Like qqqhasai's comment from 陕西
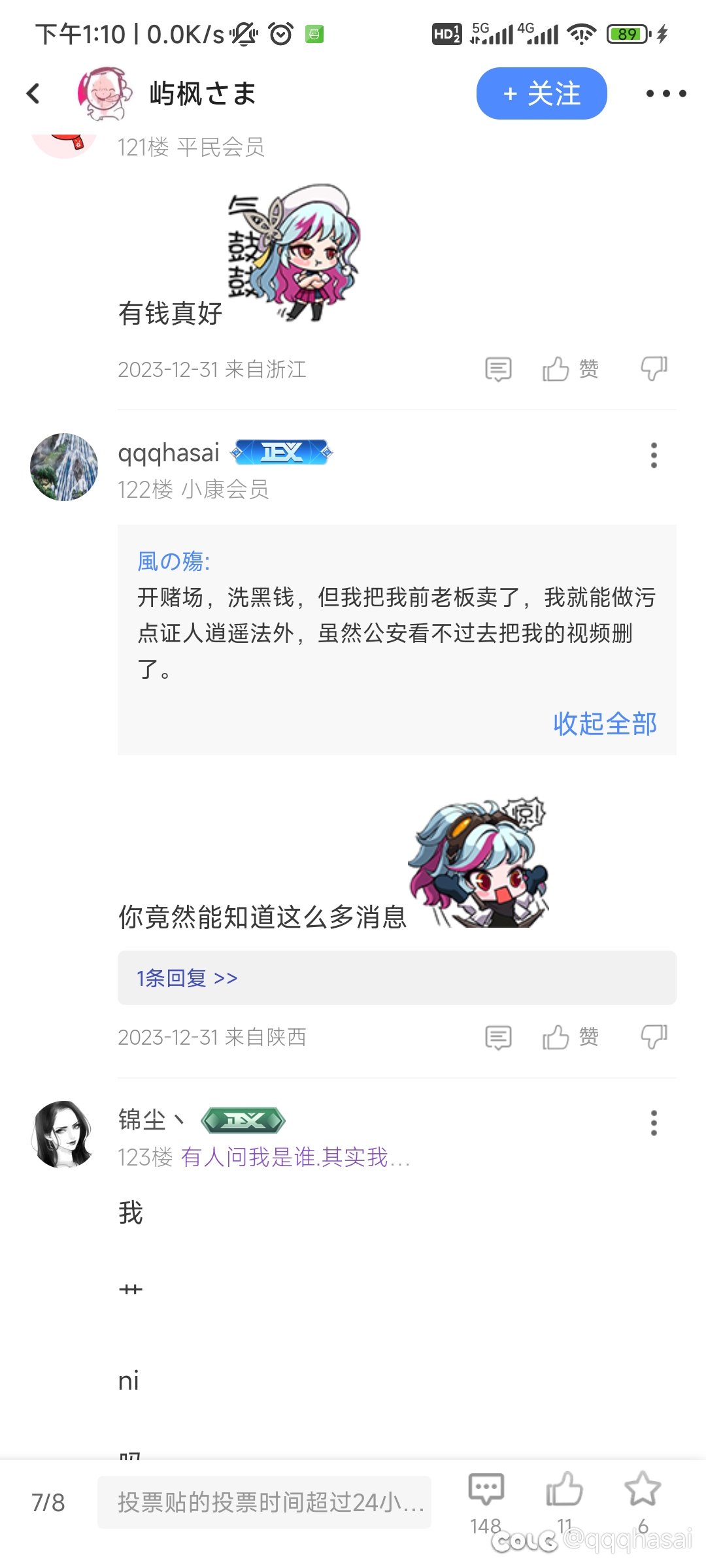This screenshot has width=706, height=1568. (570, 1037)
